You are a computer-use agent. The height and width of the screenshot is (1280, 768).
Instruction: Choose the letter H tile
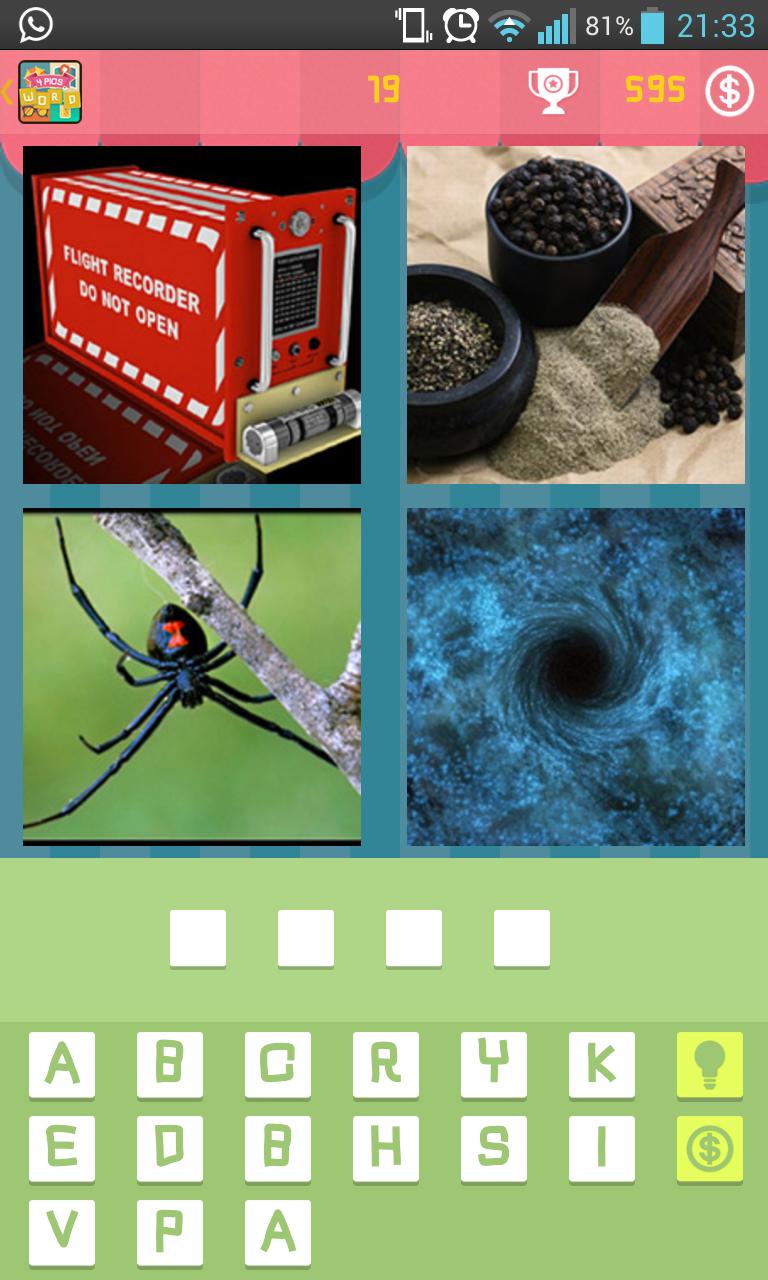coord(386,1149)
